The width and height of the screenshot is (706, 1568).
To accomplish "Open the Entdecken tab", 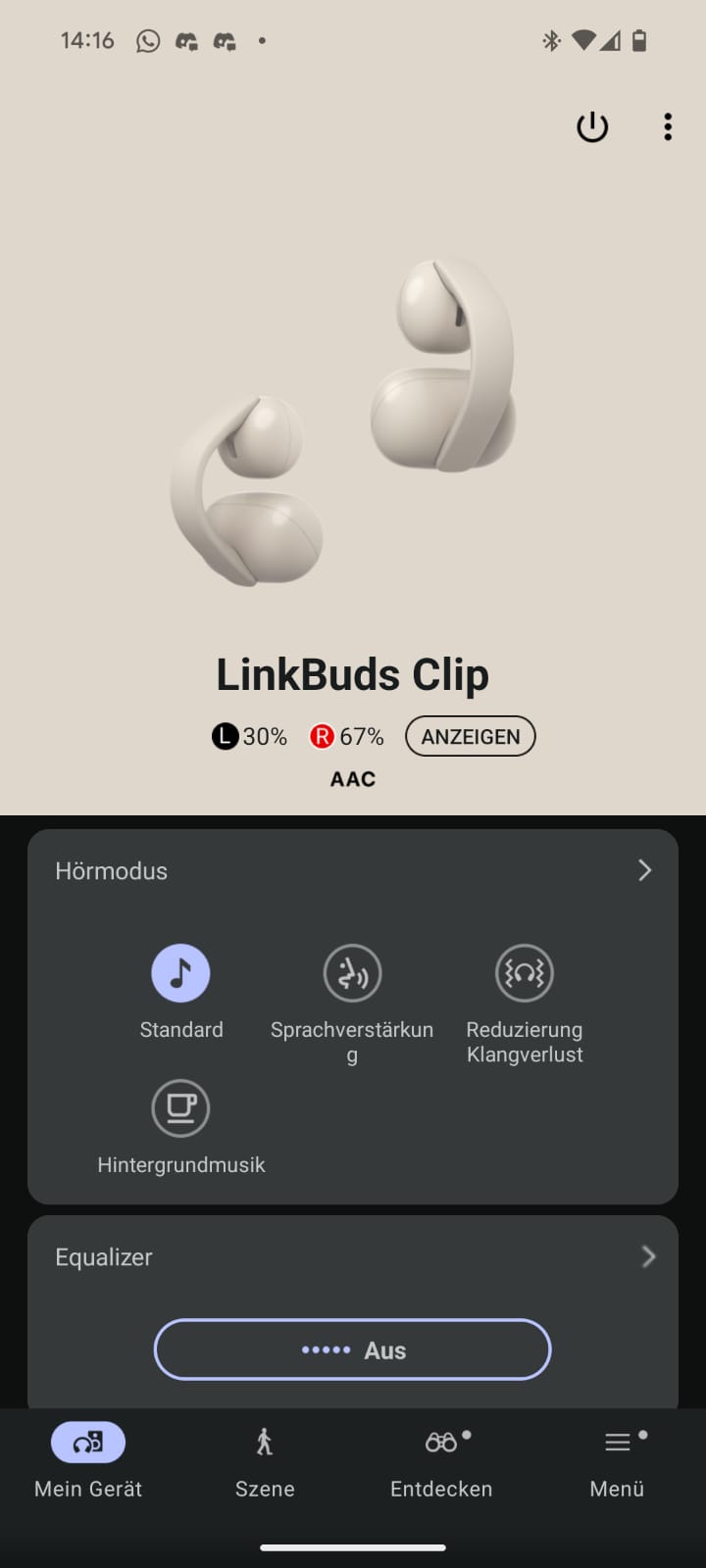I will (441, 1460).
